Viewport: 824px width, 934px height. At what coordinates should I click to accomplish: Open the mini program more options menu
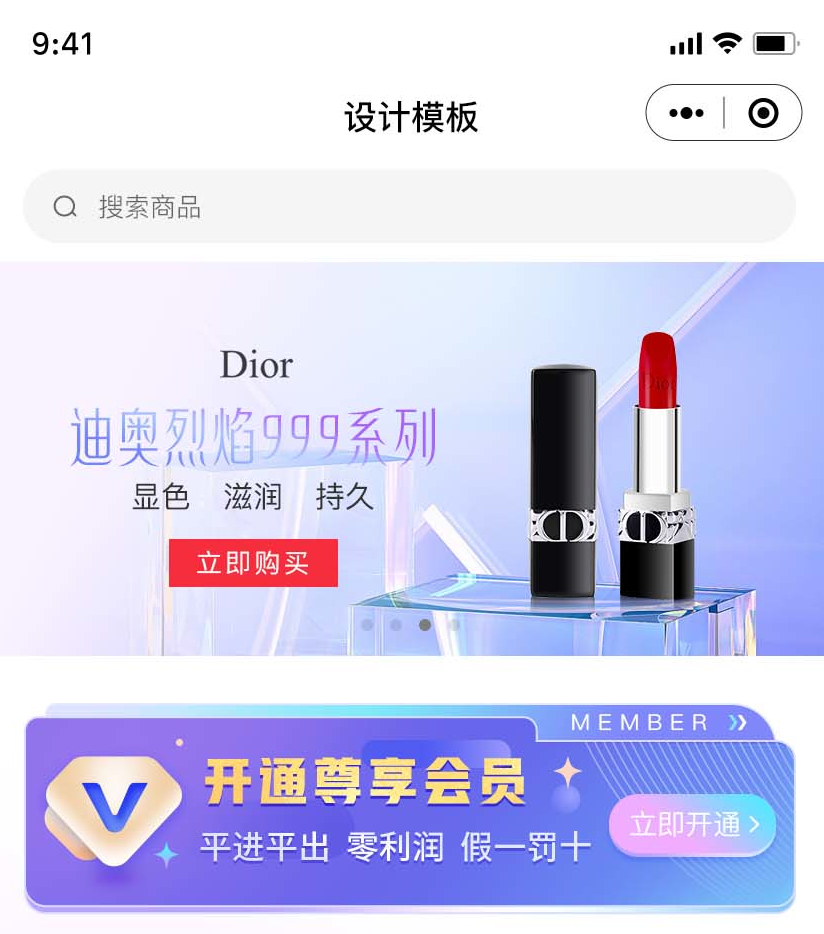pos(686,113)
